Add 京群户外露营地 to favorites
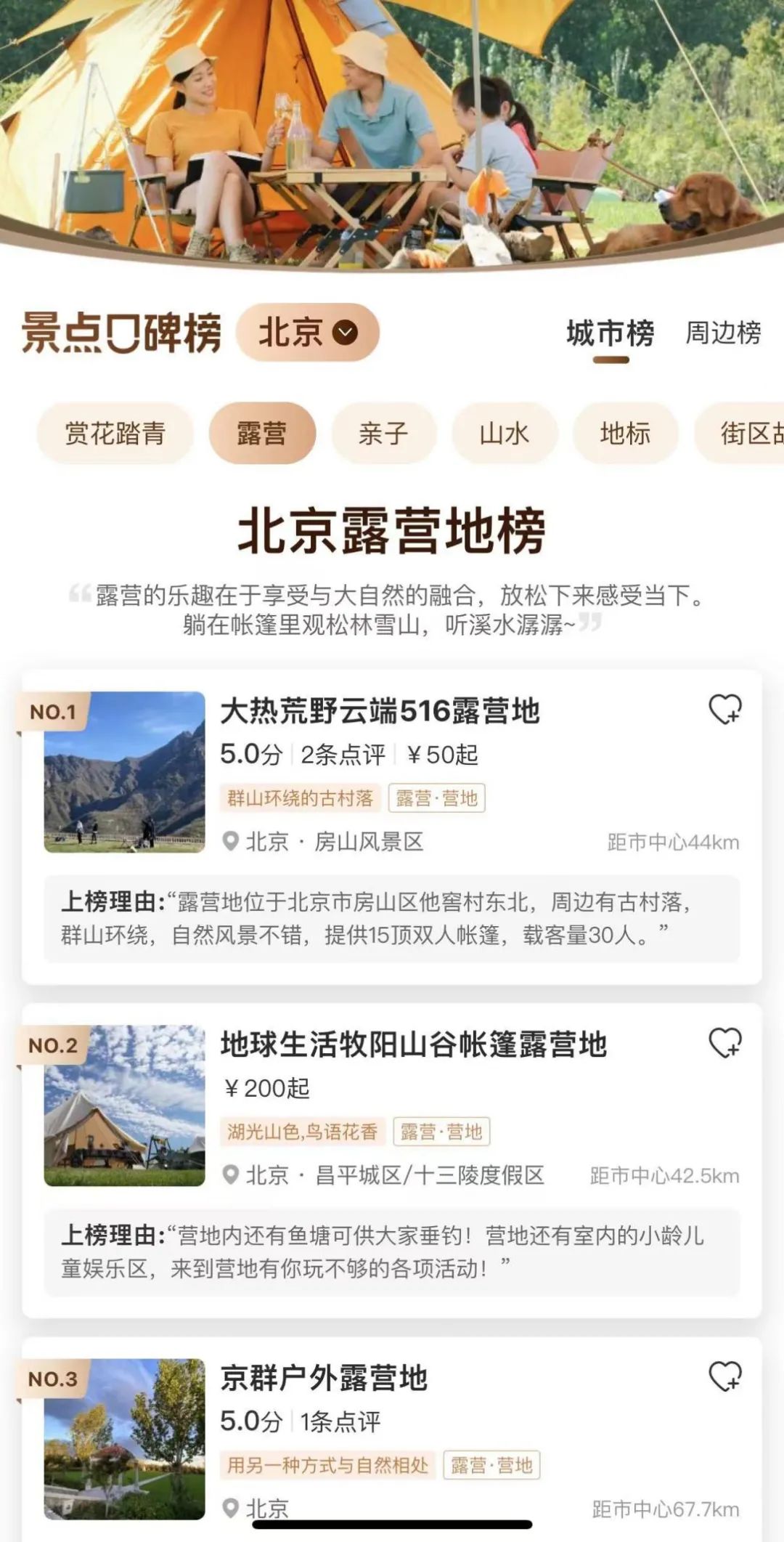This screenshot has width=784, height=1542. click(x=724, y=1376)
